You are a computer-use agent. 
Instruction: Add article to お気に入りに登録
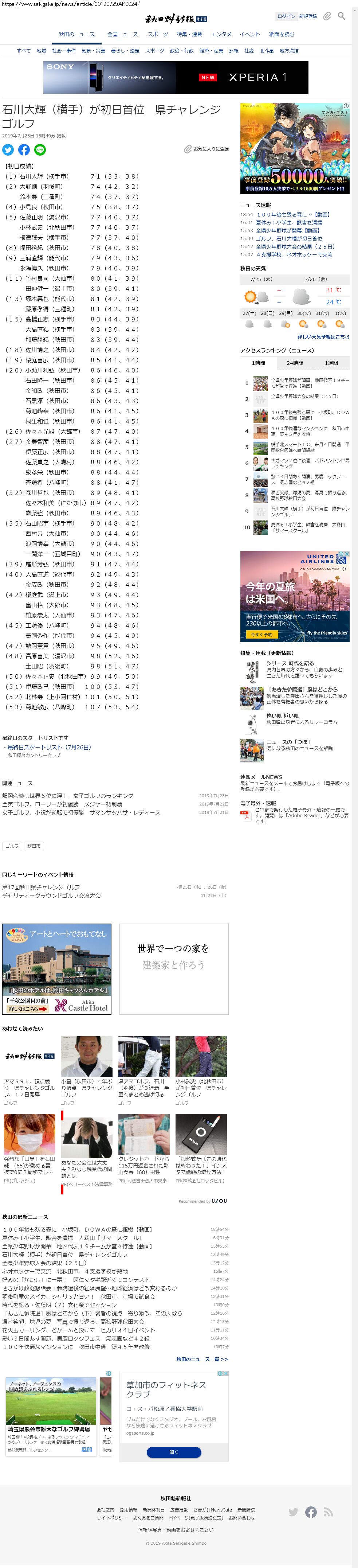click(206, 149)
